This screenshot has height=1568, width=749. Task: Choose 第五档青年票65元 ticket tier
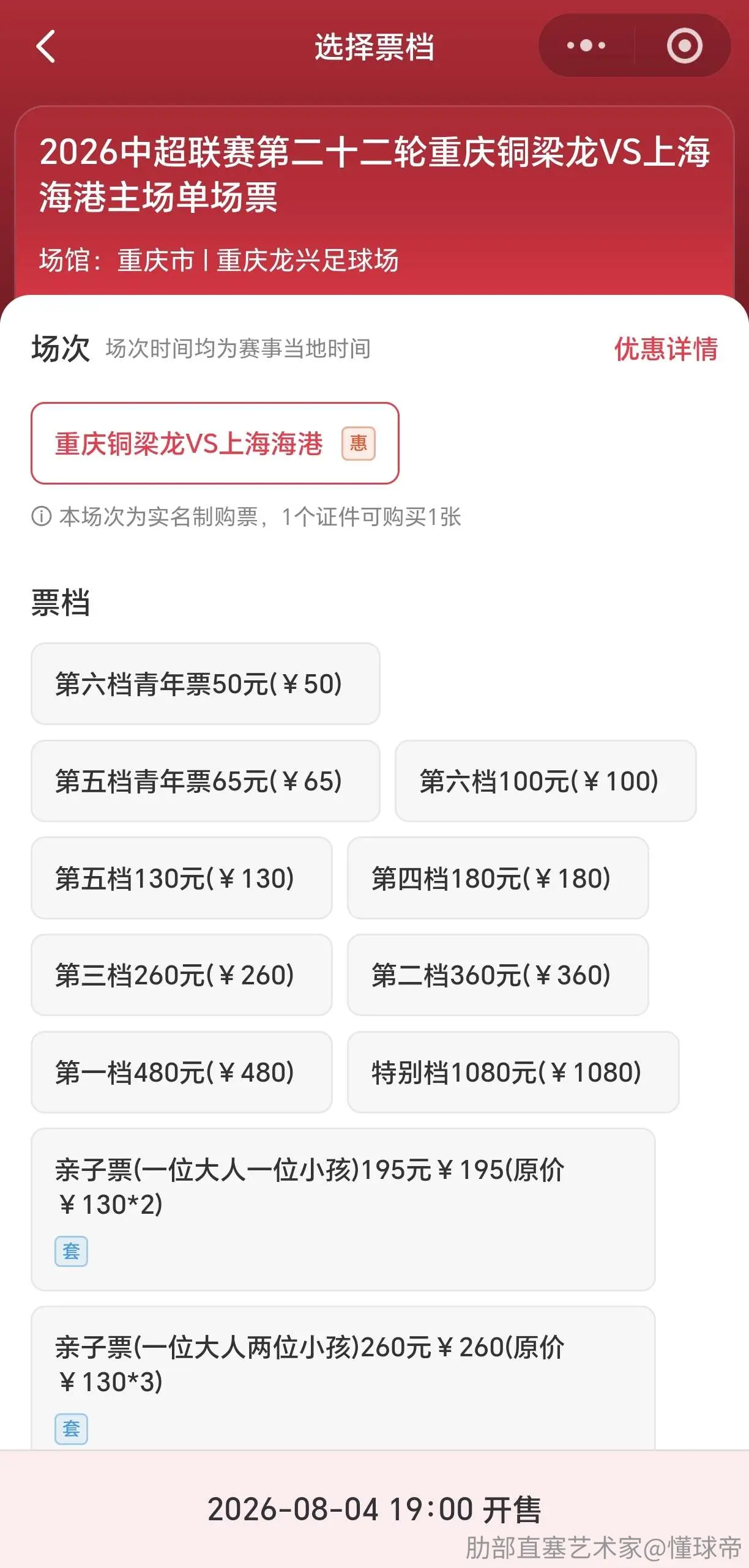(x=206, y=781)
